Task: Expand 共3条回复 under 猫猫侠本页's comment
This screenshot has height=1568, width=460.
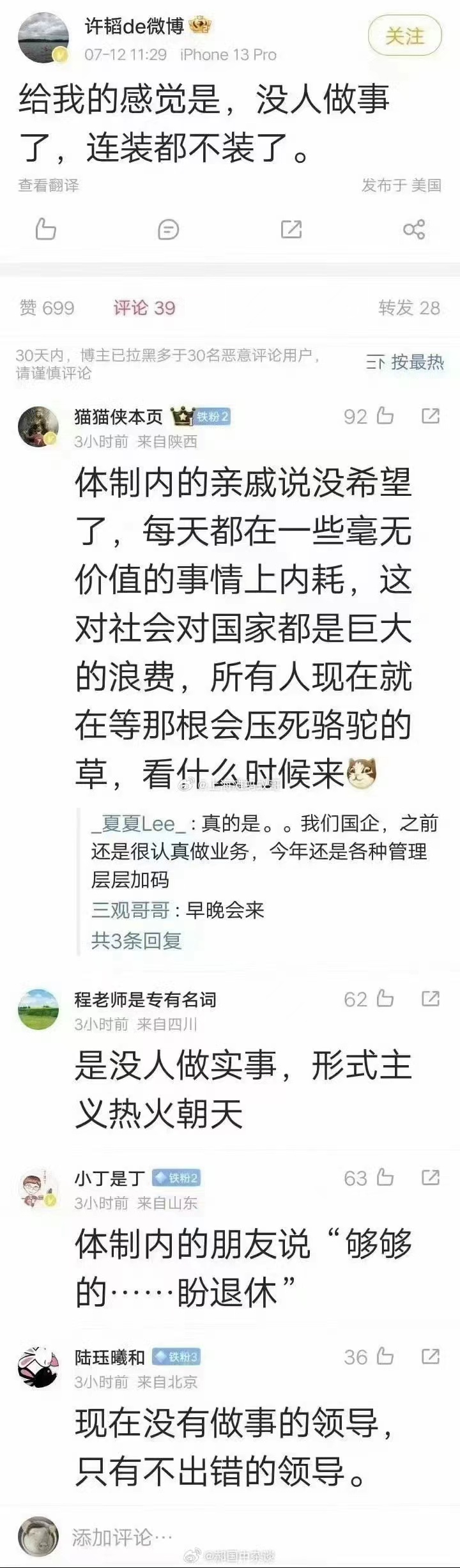Action: click(x=136, y=941)
